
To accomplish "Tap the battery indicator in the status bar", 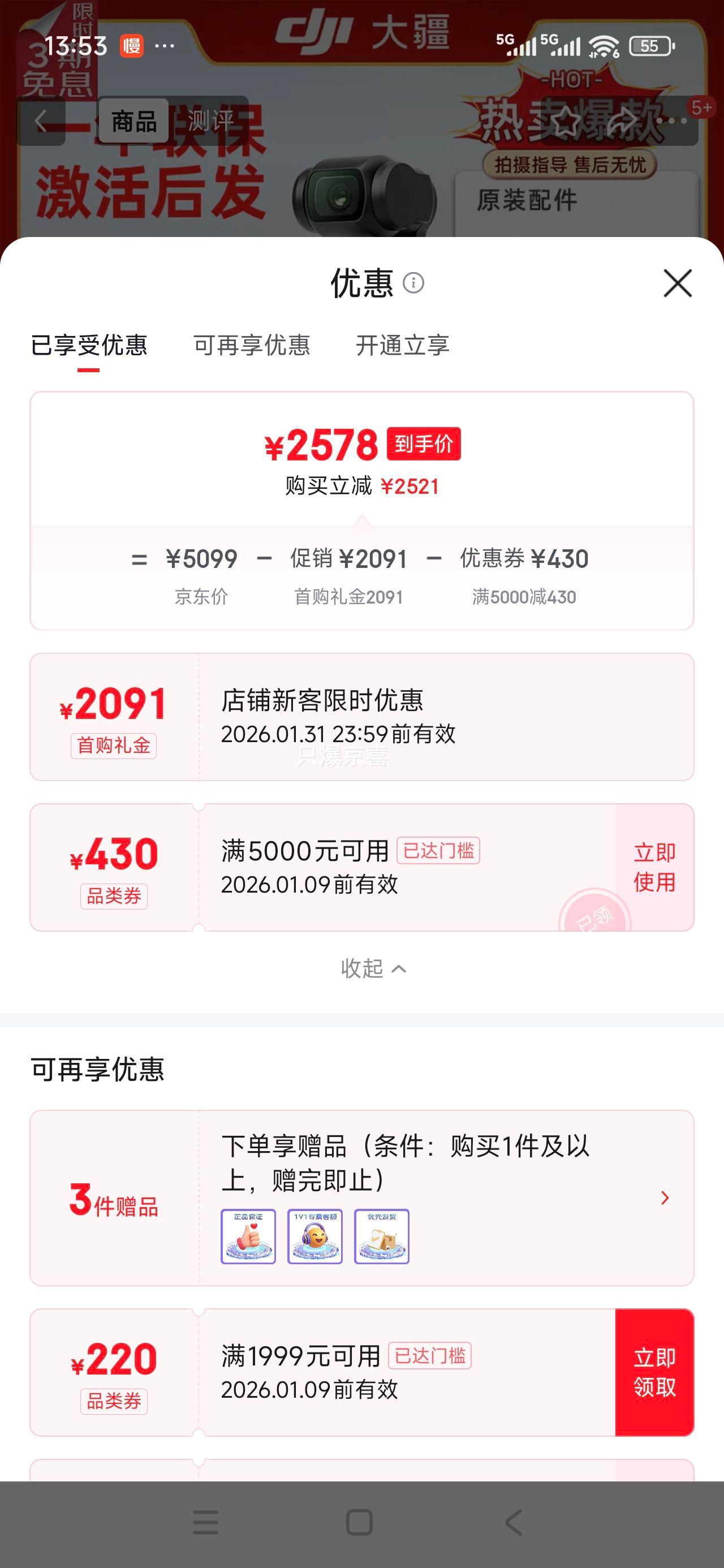I will click(x=649, y=45).
